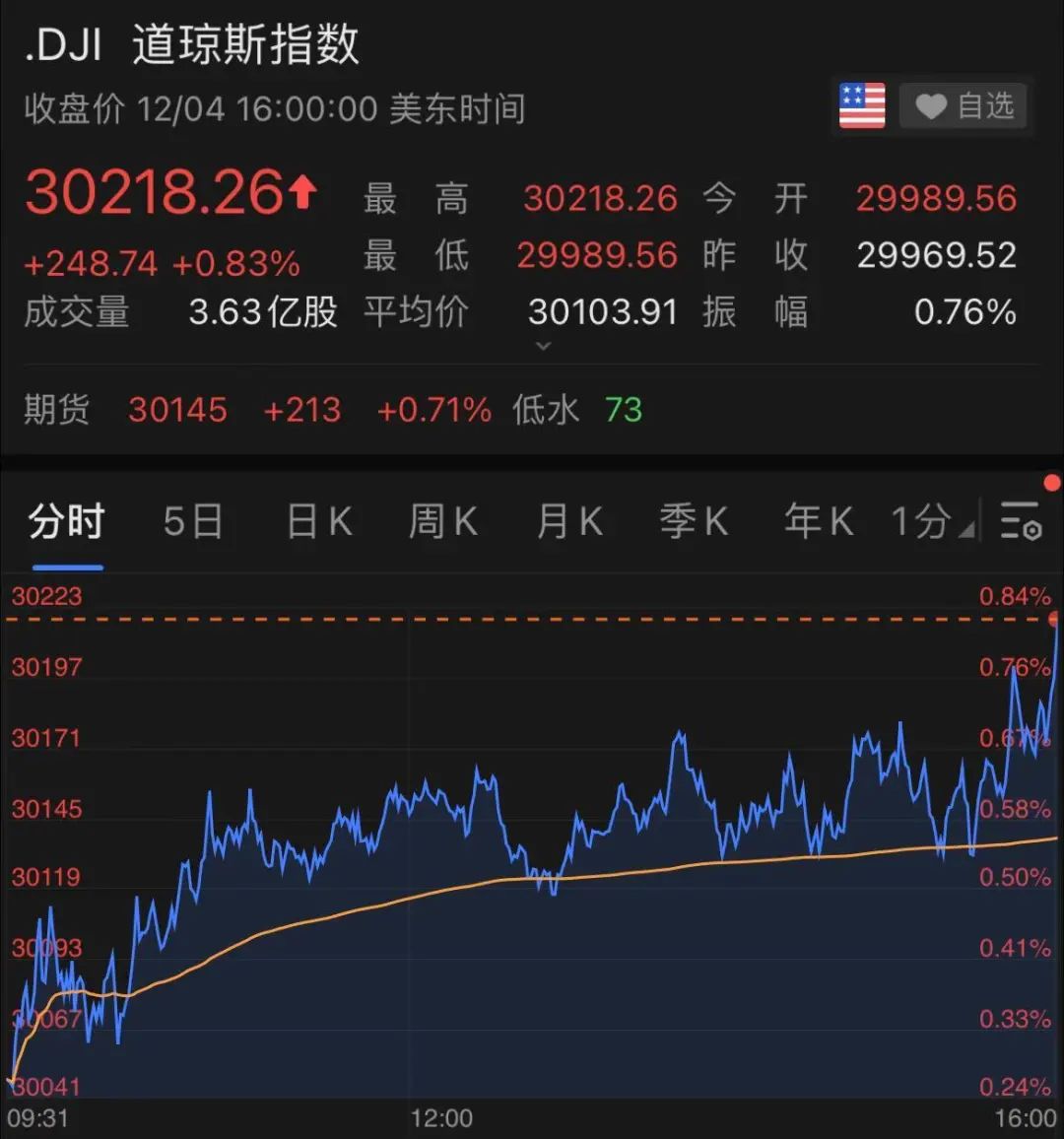Expand more quote details chevron

point(543,346)
